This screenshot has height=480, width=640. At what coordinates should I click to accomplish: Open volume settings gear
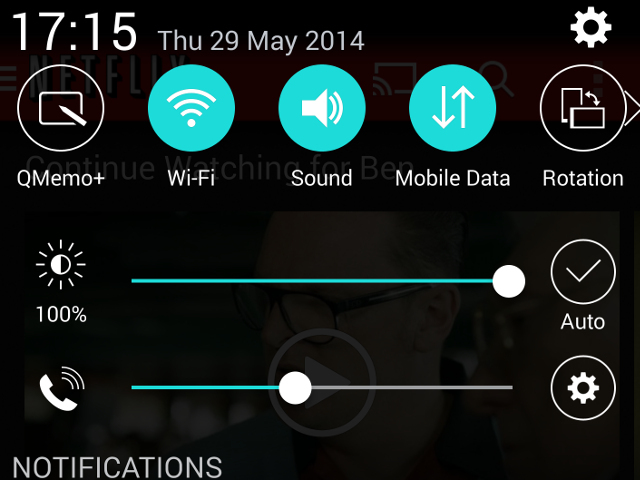[x=583, y=387]
